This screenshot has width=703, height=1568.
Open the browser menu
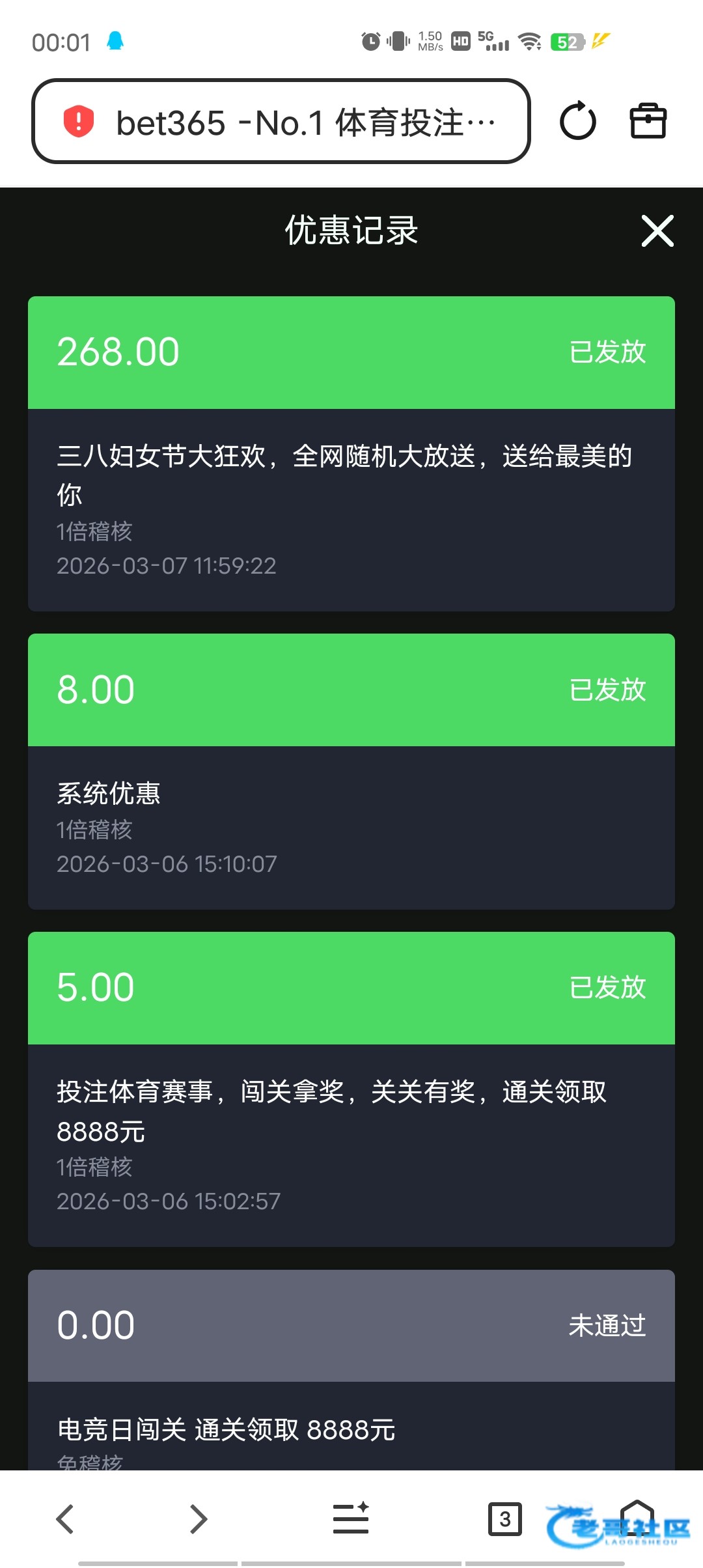coord(351,1519)
